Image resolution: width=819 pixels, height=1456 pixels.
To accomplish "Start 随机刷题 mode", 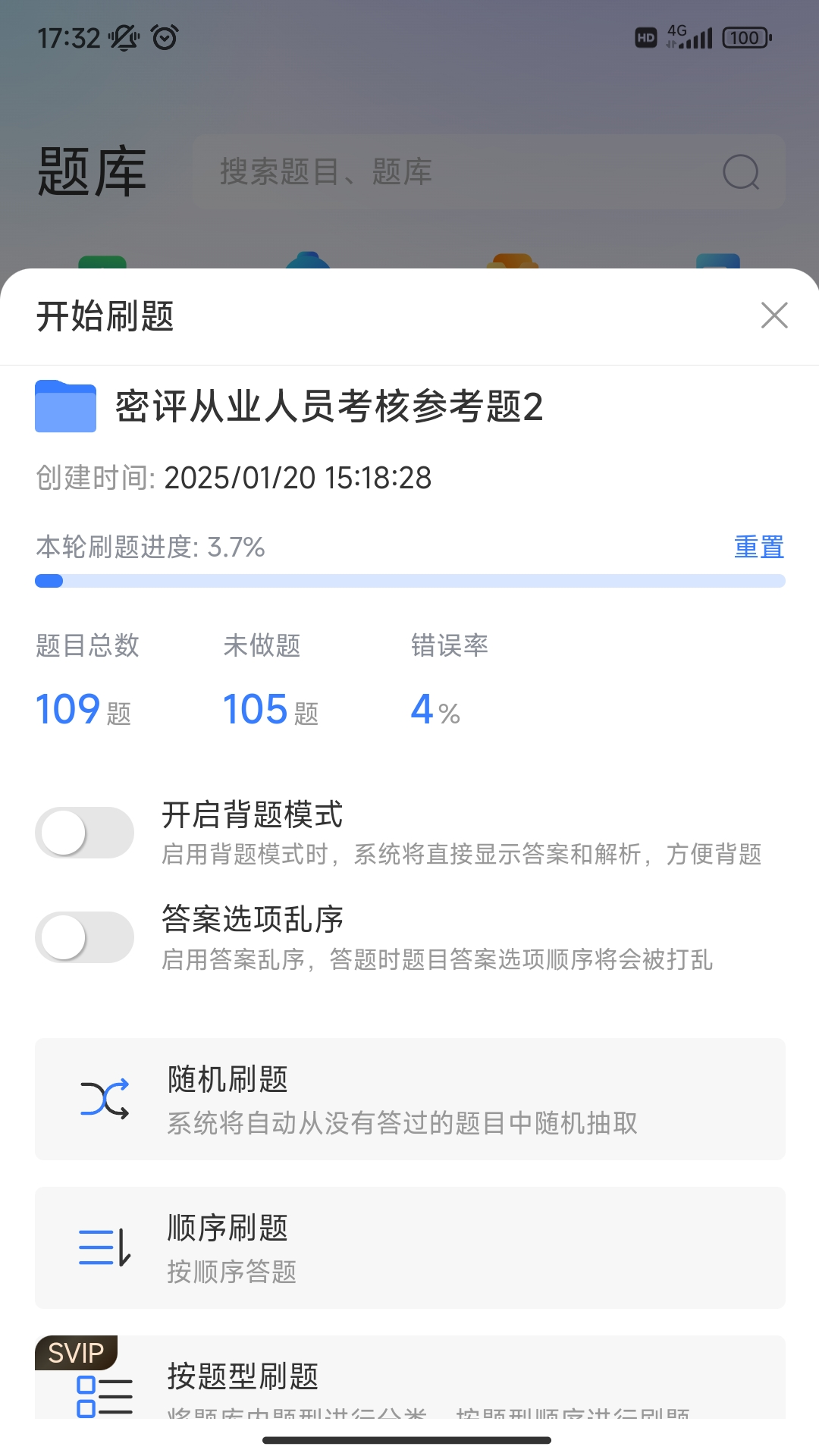I will coord(409,1098).
